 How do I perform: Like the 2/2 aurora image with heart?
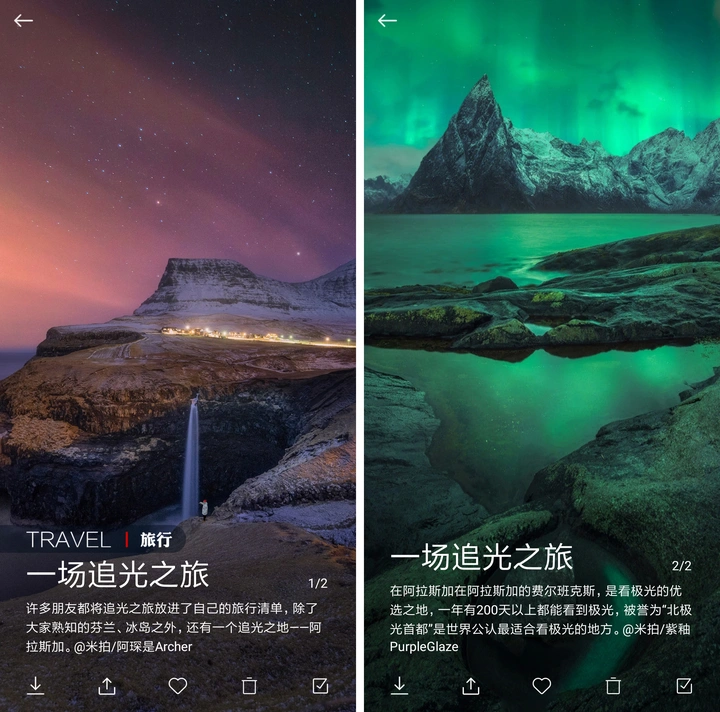(x=542, y=686)
